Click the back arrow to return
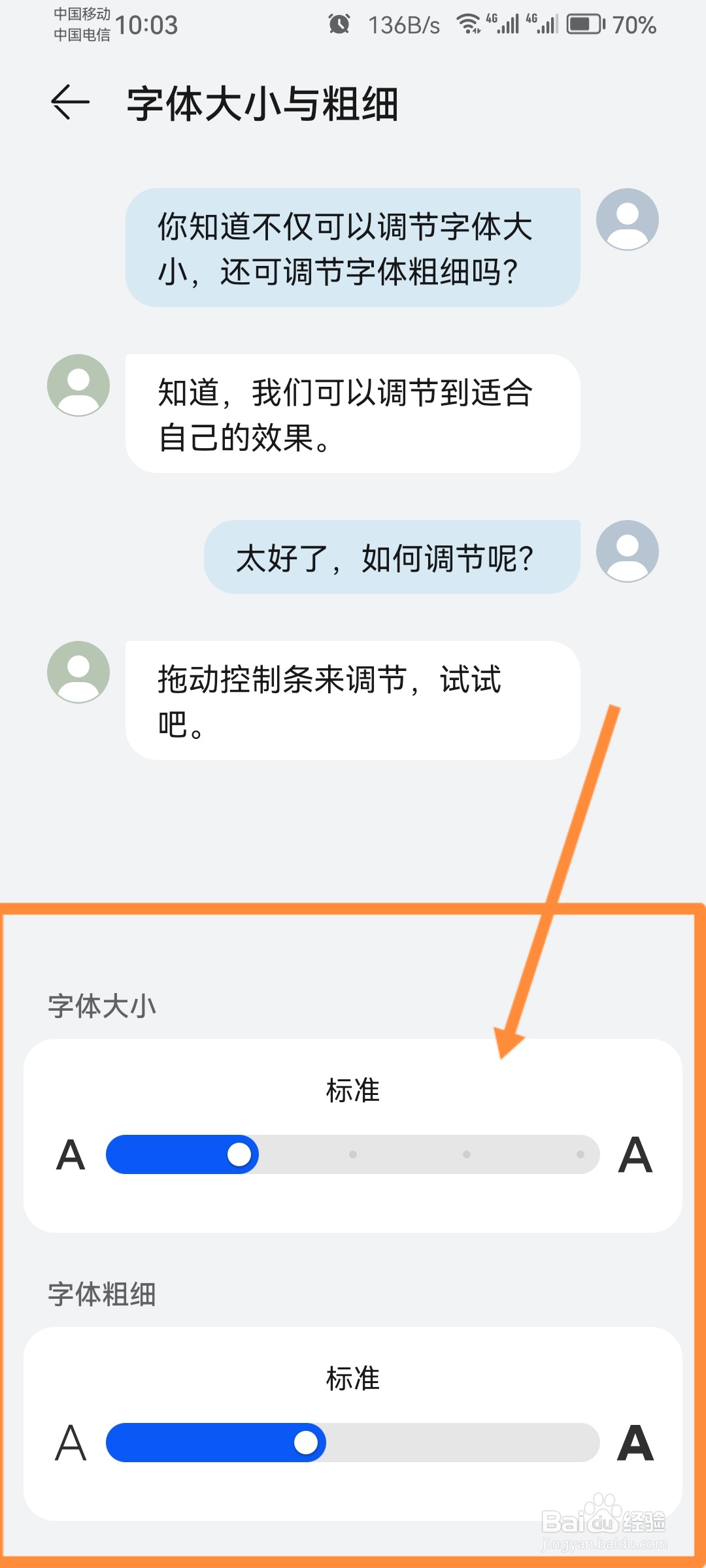The width and height of the screenshot is (706, 1568). [69, 101]
